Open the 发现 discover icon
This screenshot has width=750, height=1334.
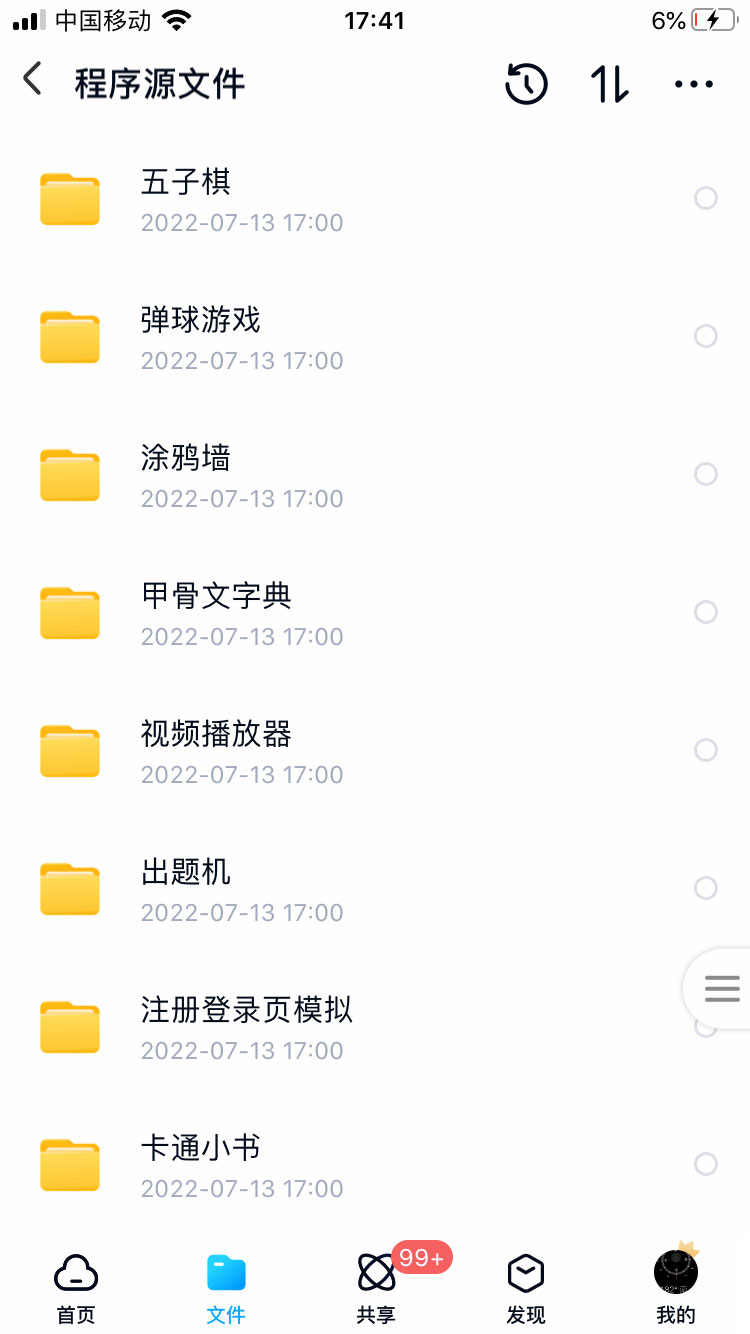click(x=525, y=1271)
